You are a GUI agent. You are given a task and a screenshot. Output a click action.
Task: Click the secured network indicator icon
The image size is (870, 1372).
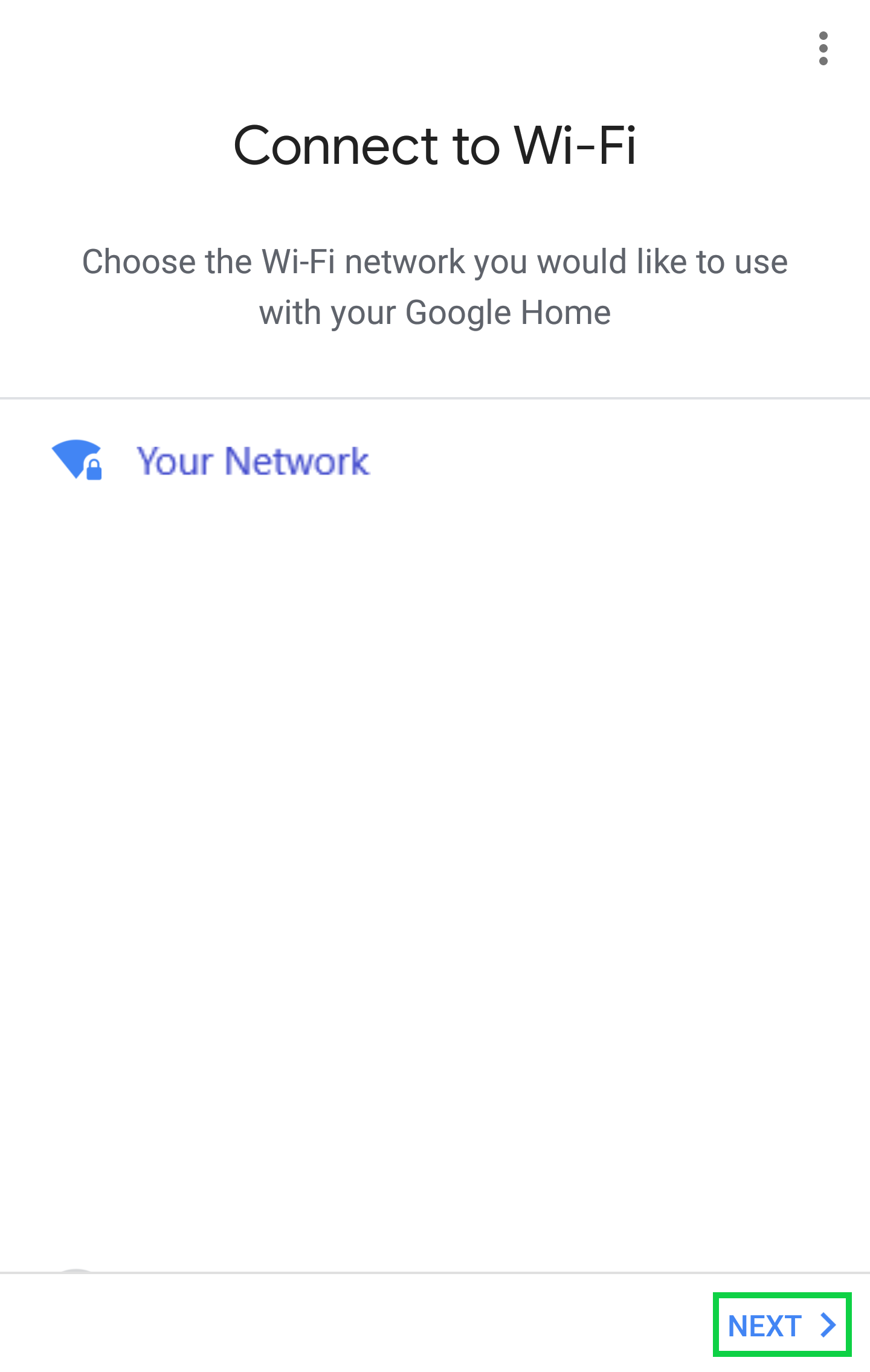pos(94,470)
